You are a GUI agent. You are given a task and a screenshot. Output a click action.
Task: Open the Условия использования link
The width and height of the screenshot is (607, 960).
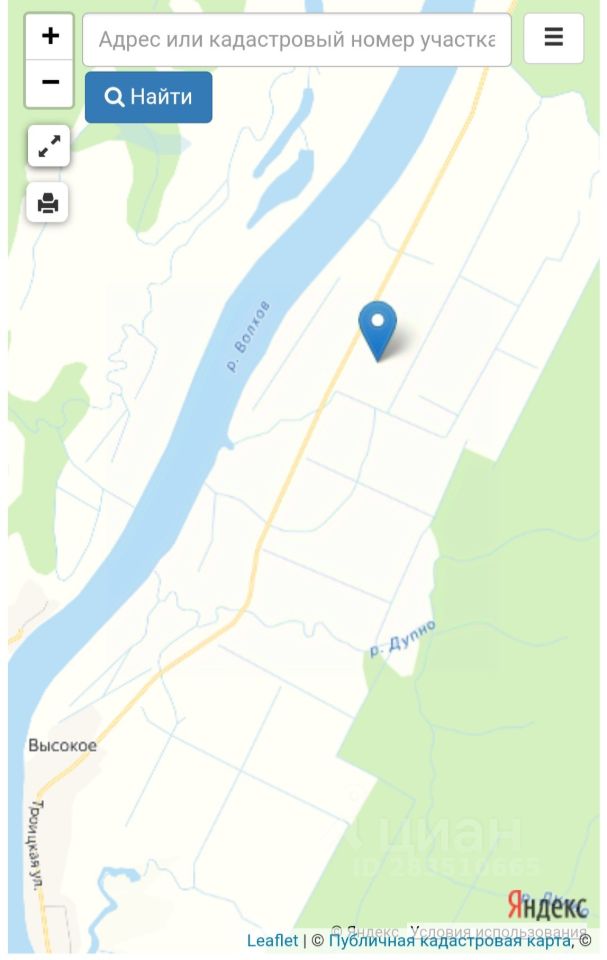coord(496,931)
